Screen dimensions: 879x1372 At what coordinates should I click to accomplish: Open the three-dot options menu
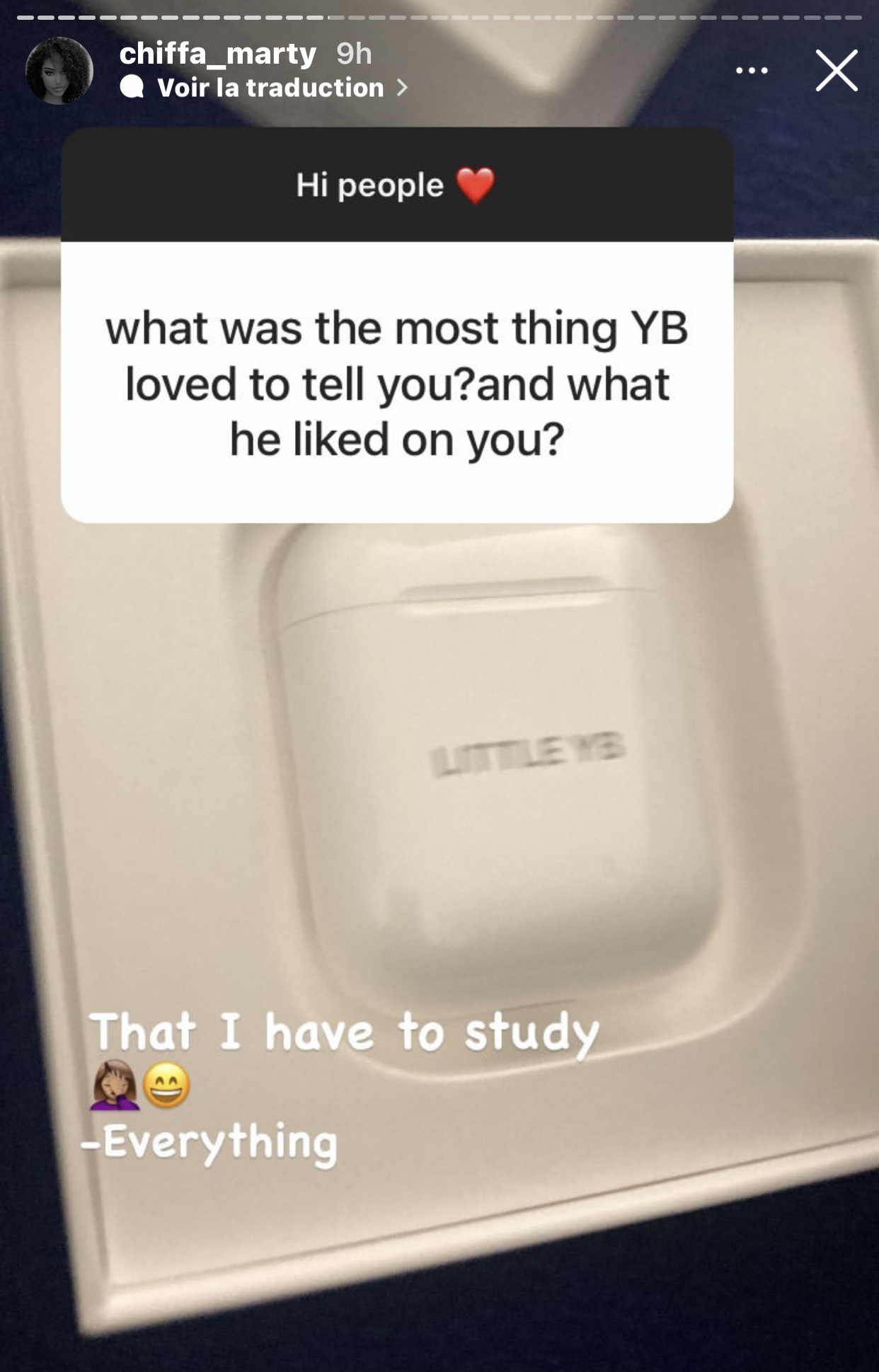pos(752,71)
